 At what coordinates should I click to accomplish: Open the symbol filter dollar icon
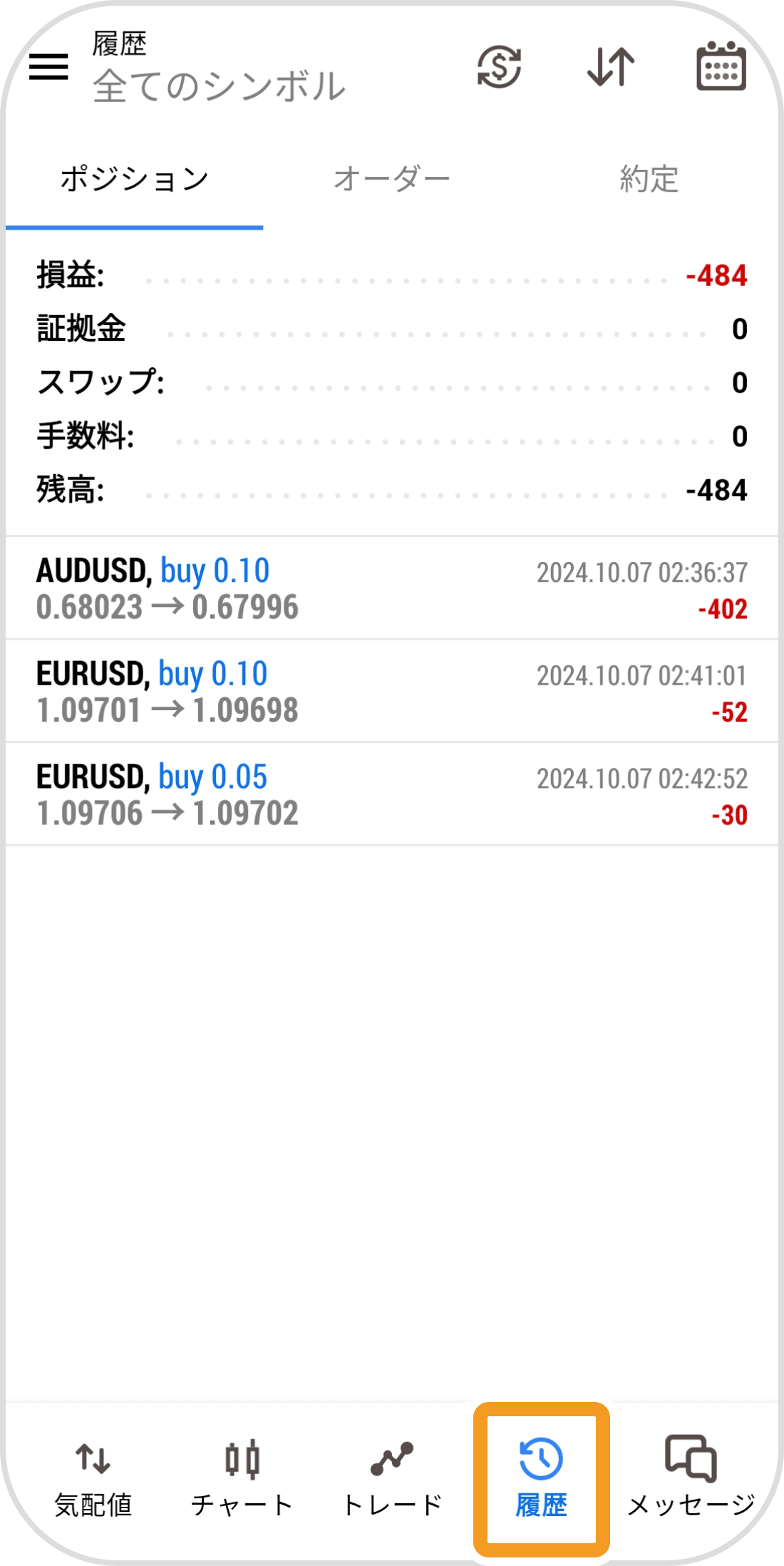pyautogui.click(x=499, y=67)
